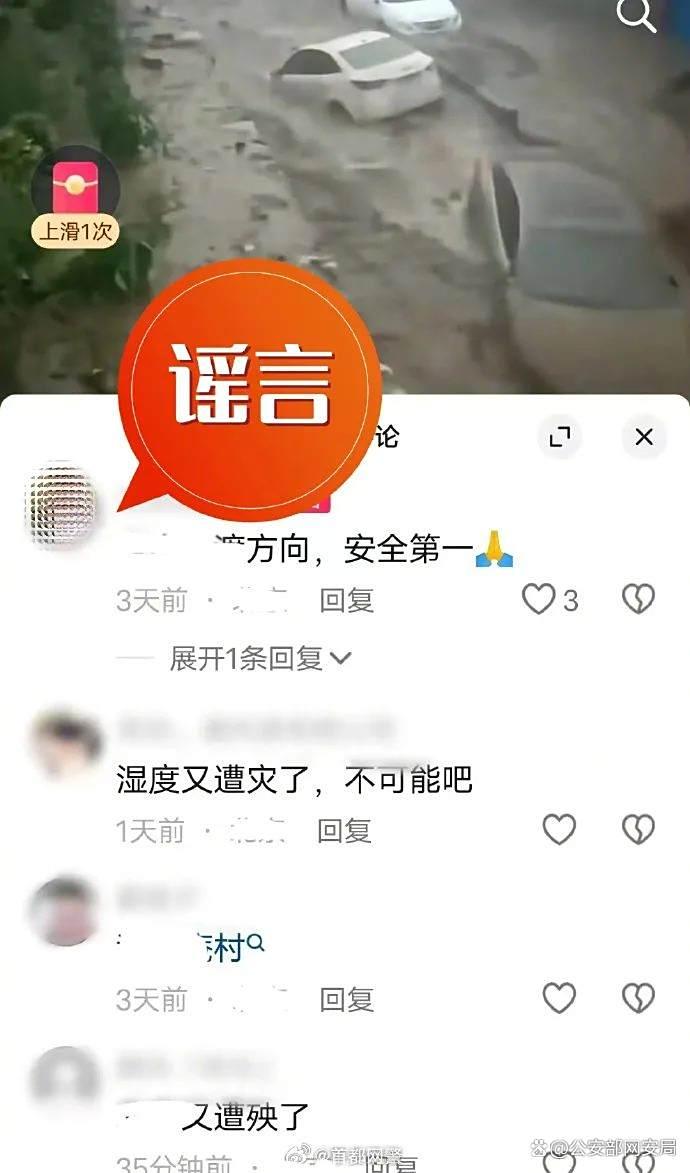Reply to the 安全第一 comment

(346, 600)
